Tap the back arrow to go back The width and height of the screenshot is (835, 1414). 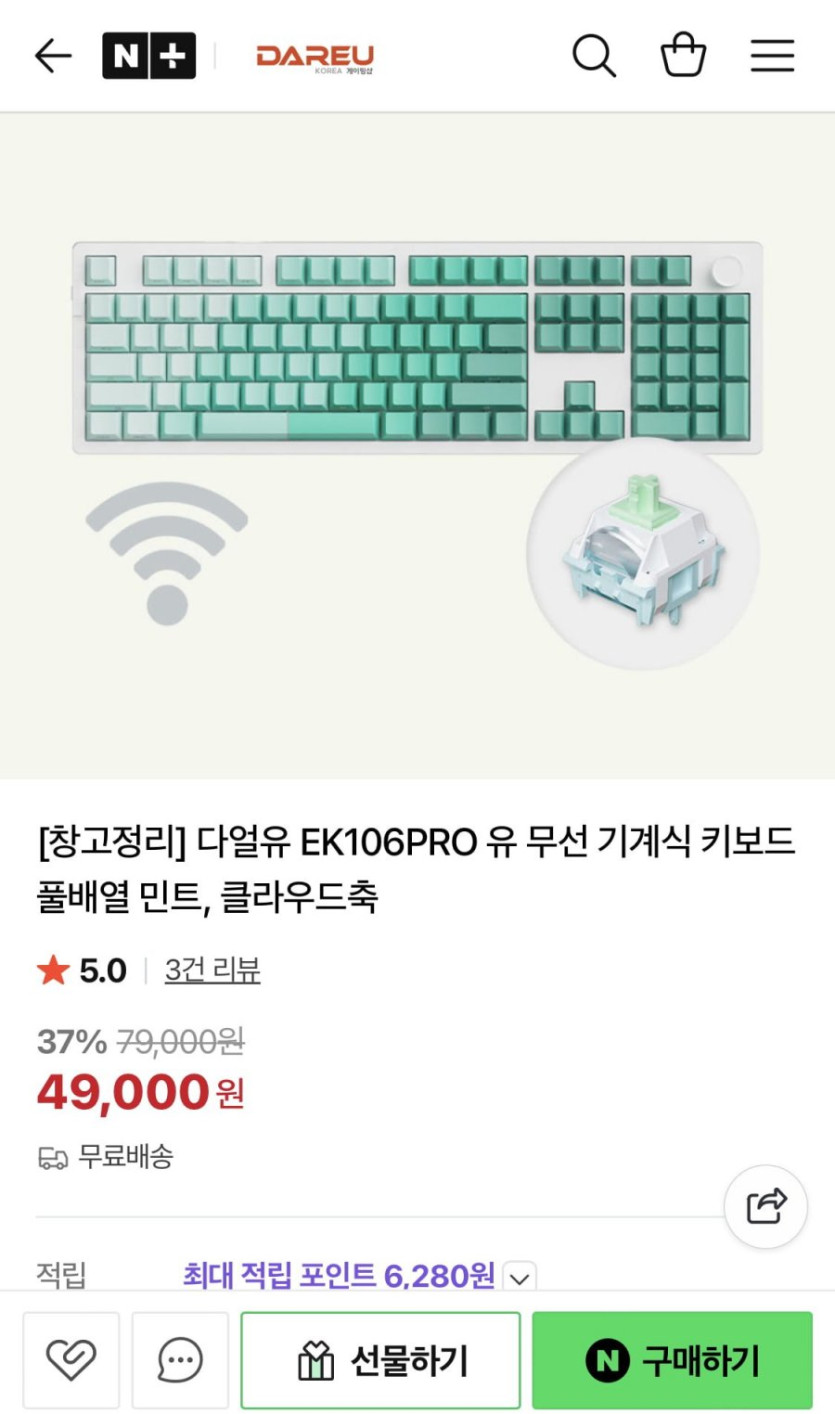[52, 56]
